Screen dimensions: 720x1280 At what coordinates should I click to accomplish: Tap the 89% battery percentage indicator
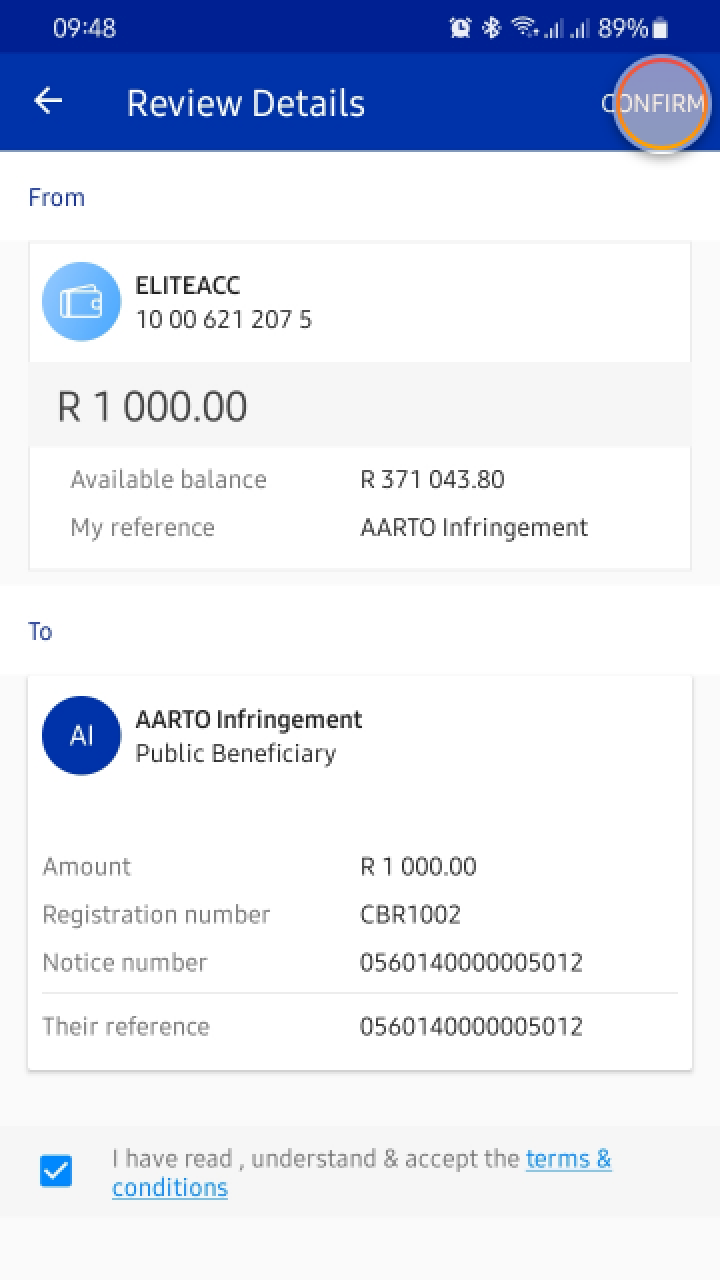(x=624, y=28)
